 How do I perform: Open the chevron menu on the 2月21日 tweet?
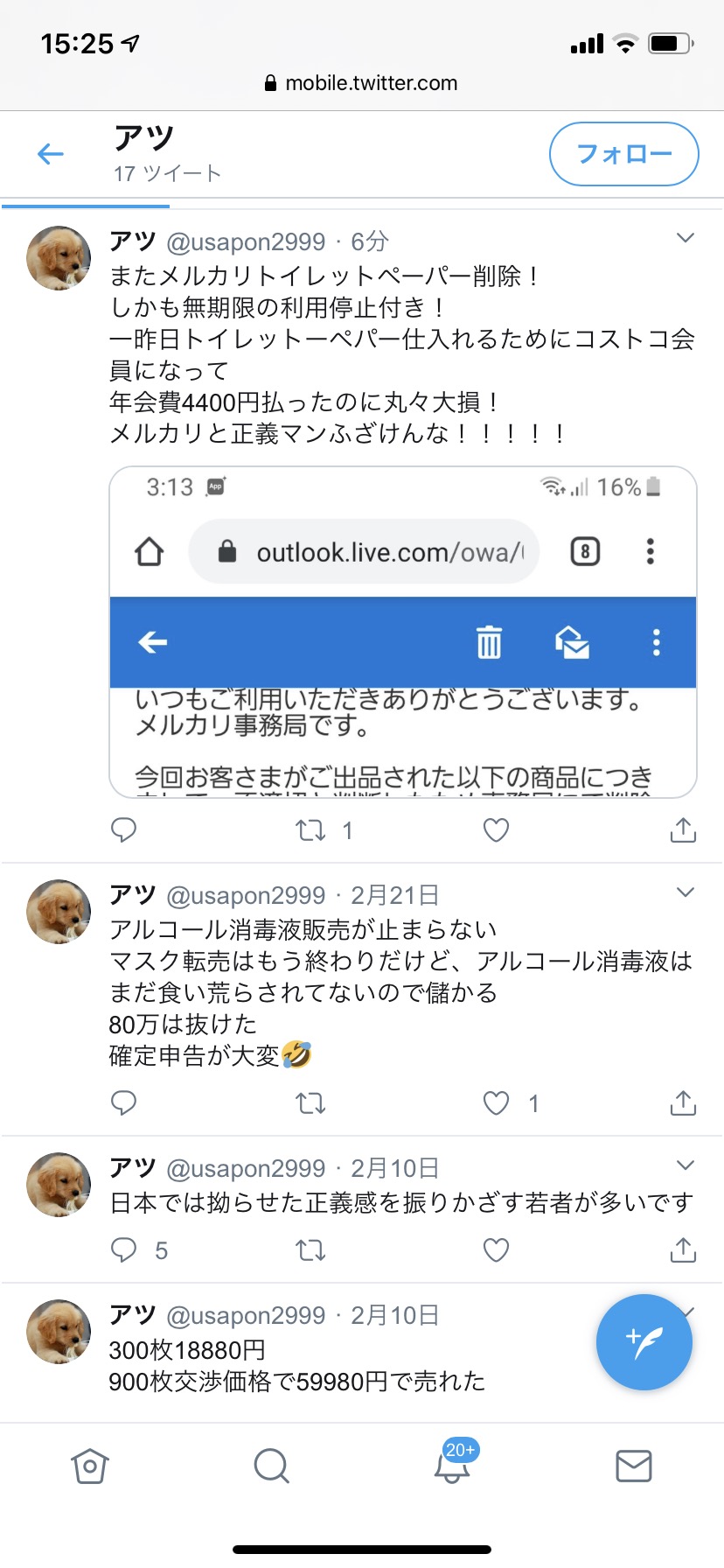click(686, 892)
